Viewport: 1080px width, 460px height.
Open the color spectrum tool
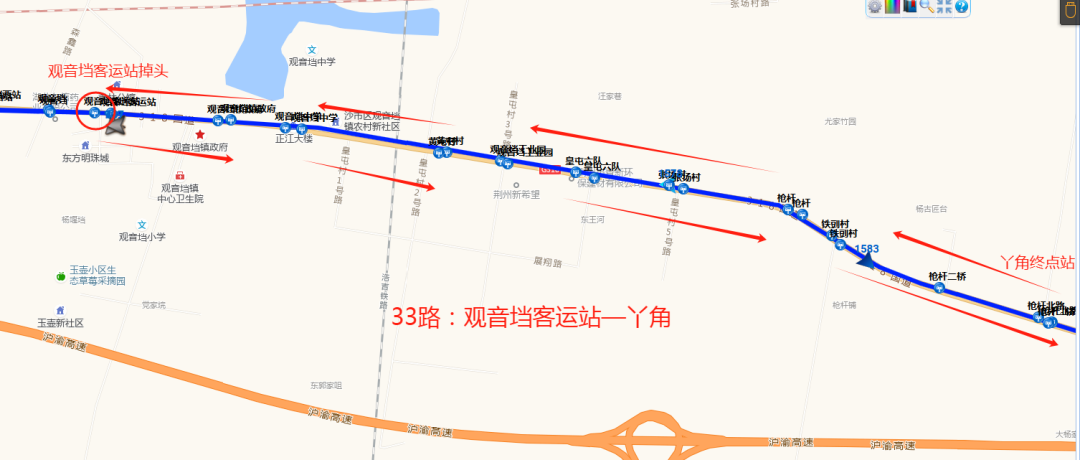(893, 7)
